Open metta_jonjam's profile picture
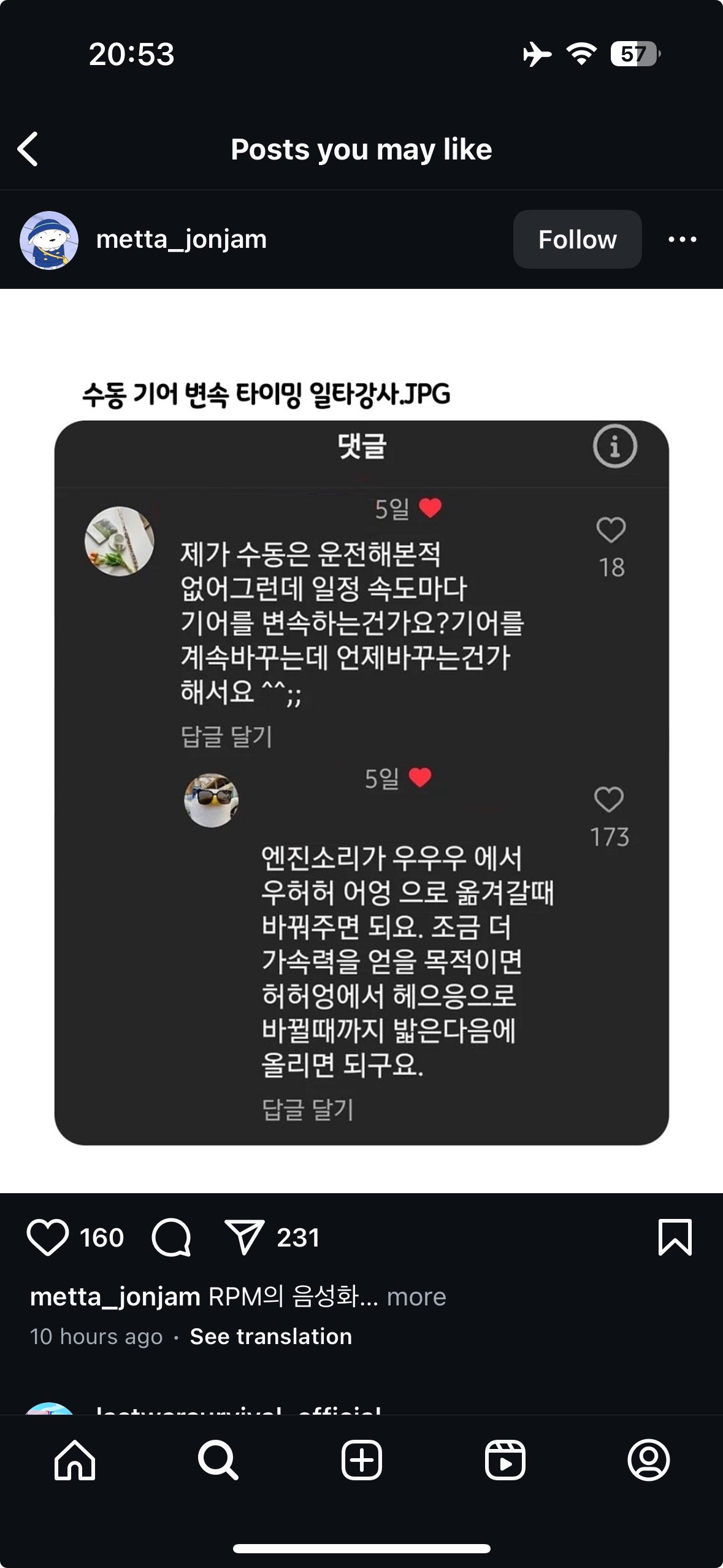Screen dimensions: 723x1568 click(49, 240)
